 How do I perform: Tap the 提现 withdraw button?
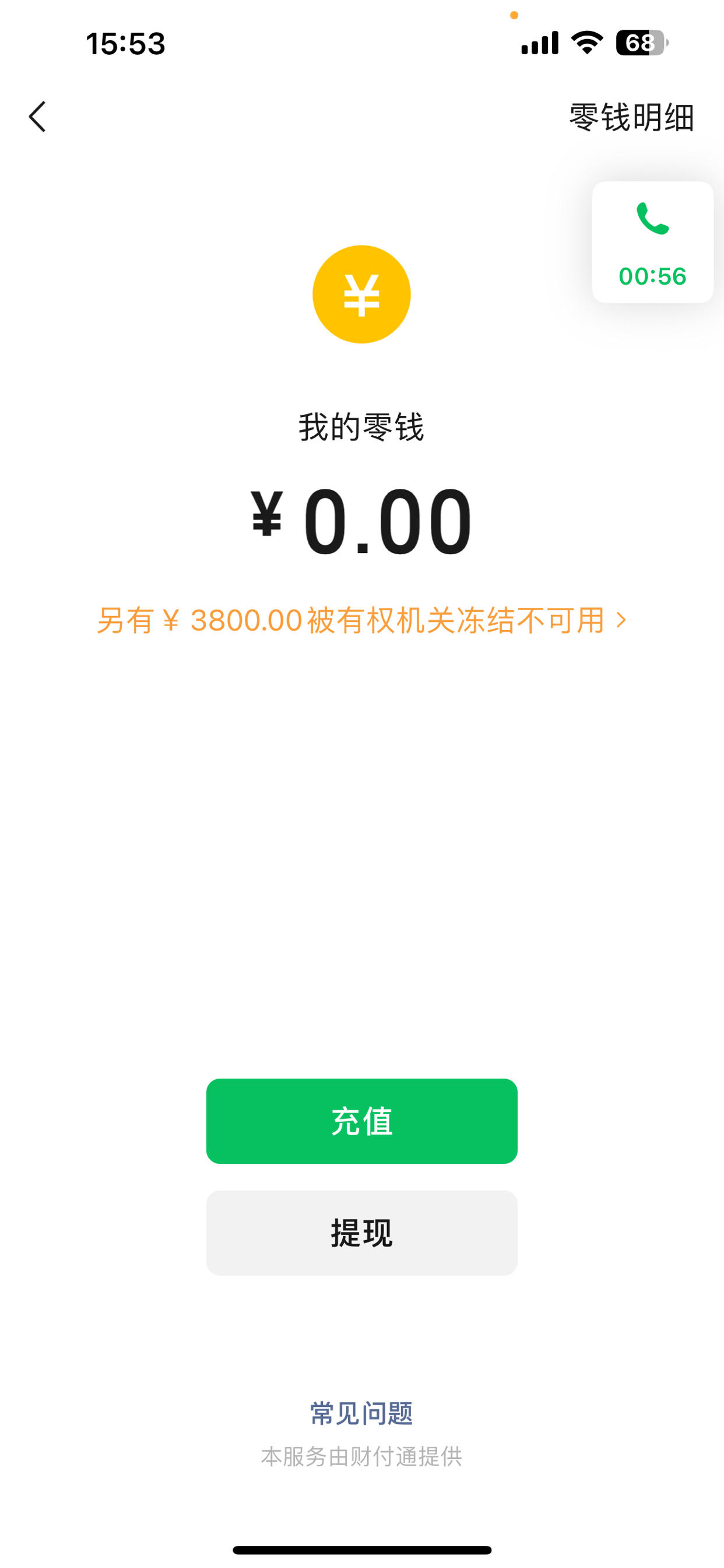pos(361,1233)
